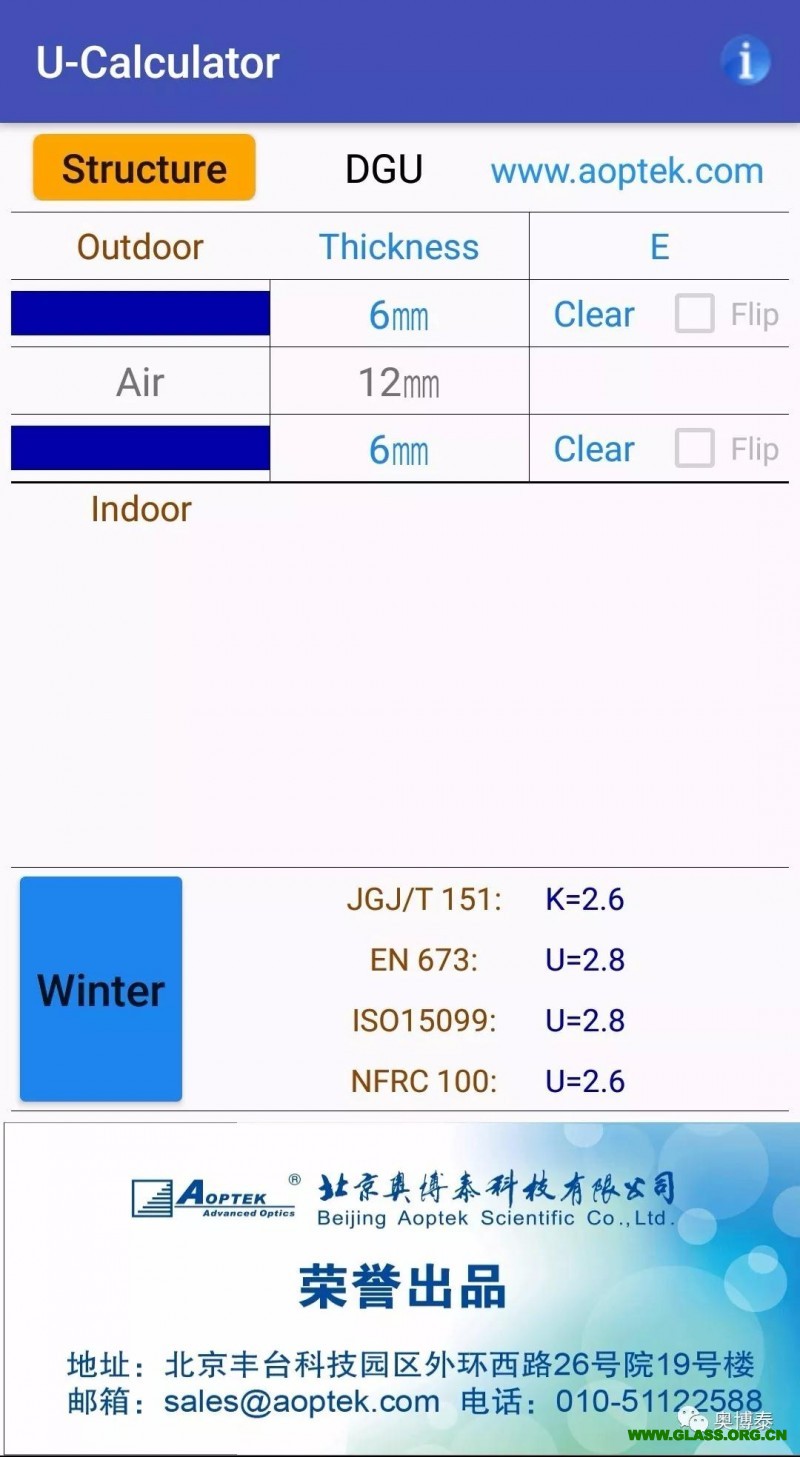Open the info icon in the app bar
This screenshot has height=1457, width=800.
pos(746,62)
